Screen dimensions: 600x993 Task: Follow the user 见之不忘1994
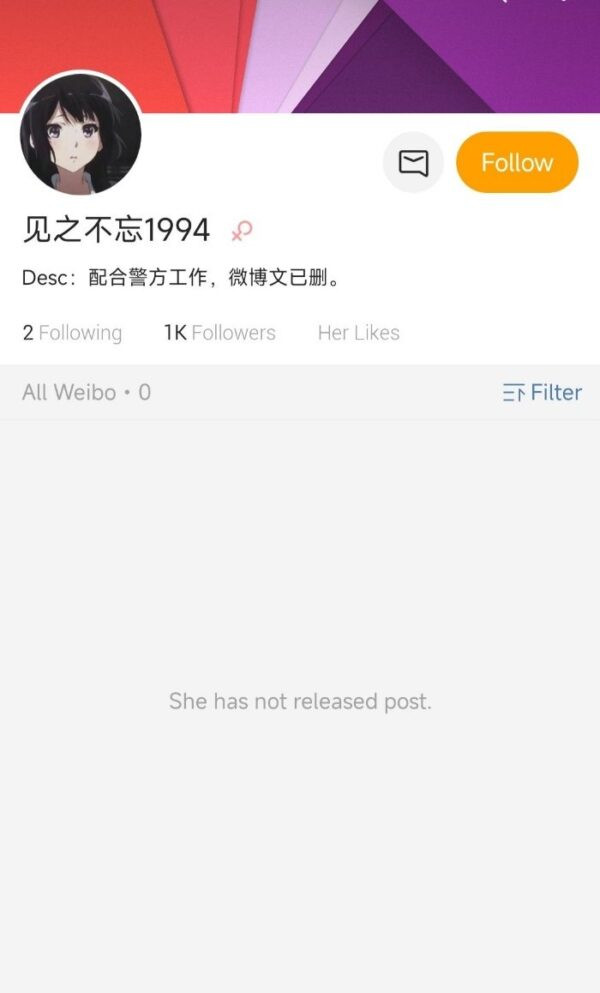517,162
